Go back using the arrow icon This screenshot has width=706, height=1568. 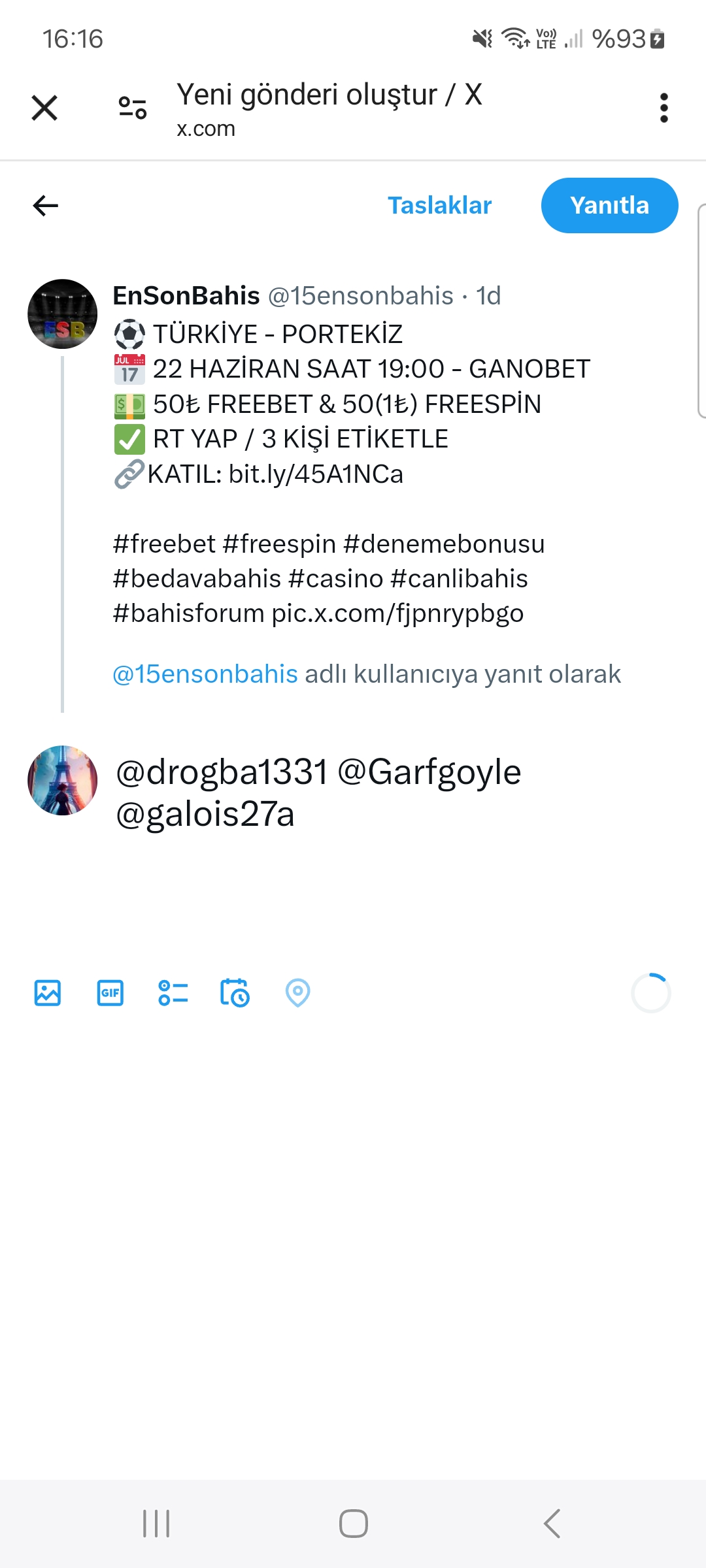pyautogui.click(x=46, y=206)
